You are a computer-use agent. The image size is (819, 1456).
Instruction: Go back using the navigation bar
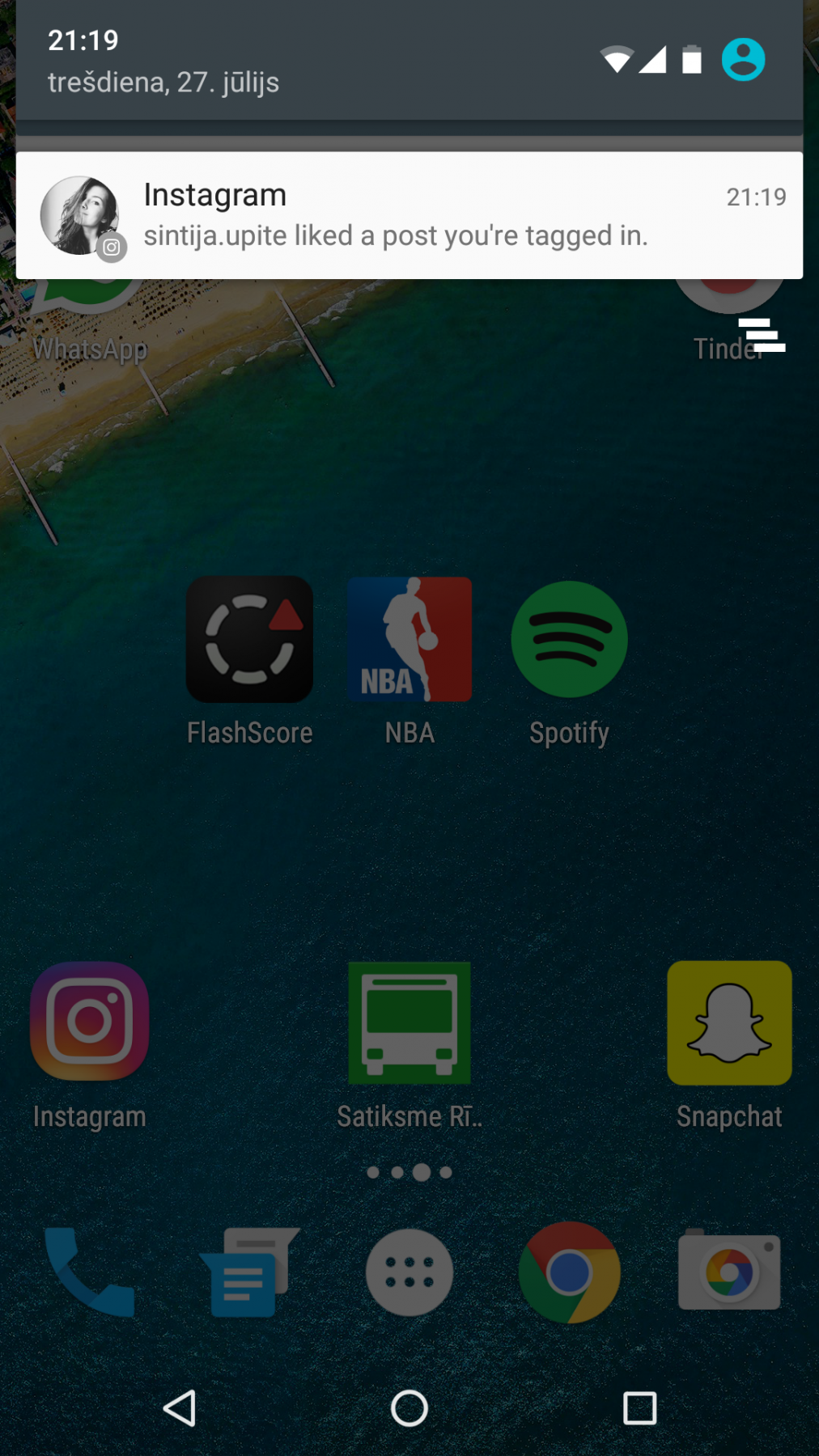coord(180,1408)
